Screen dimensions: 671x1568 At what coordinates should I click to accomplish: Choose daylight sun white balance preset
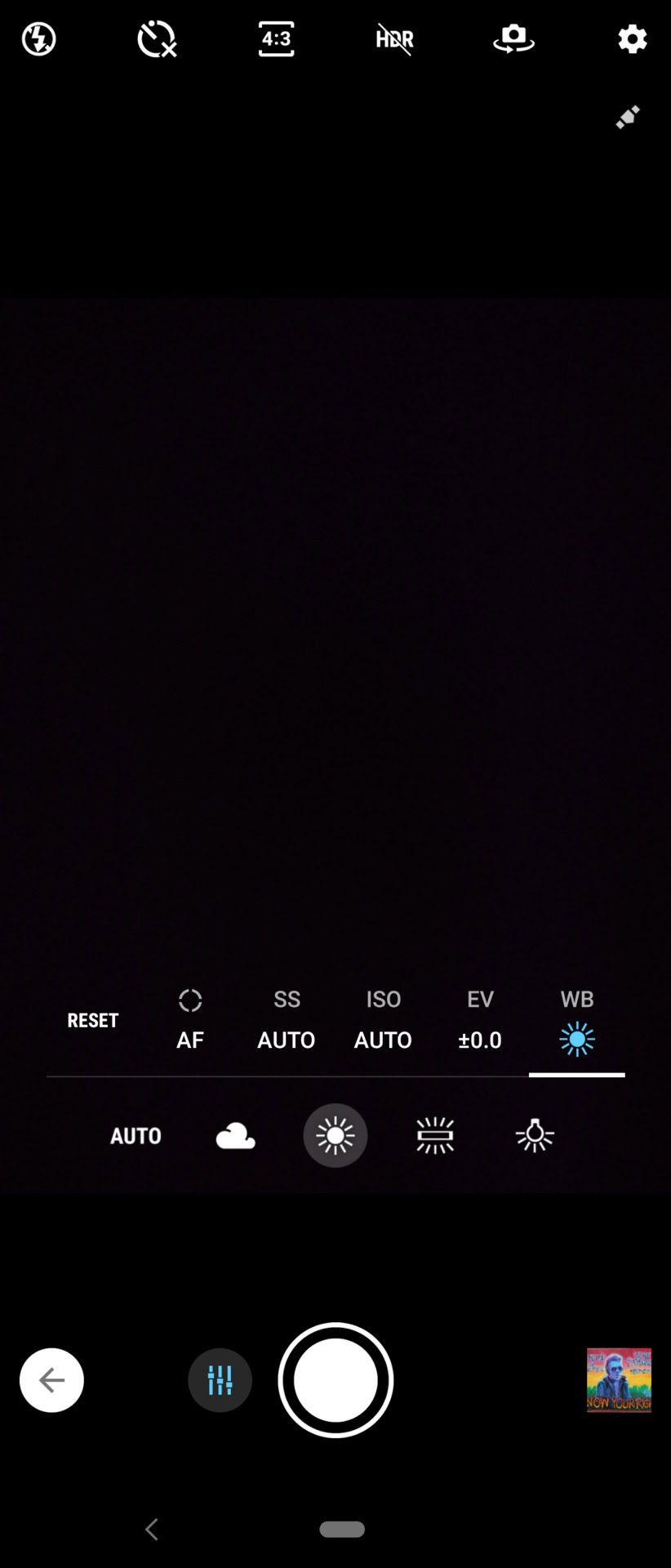click(335, 1136)
